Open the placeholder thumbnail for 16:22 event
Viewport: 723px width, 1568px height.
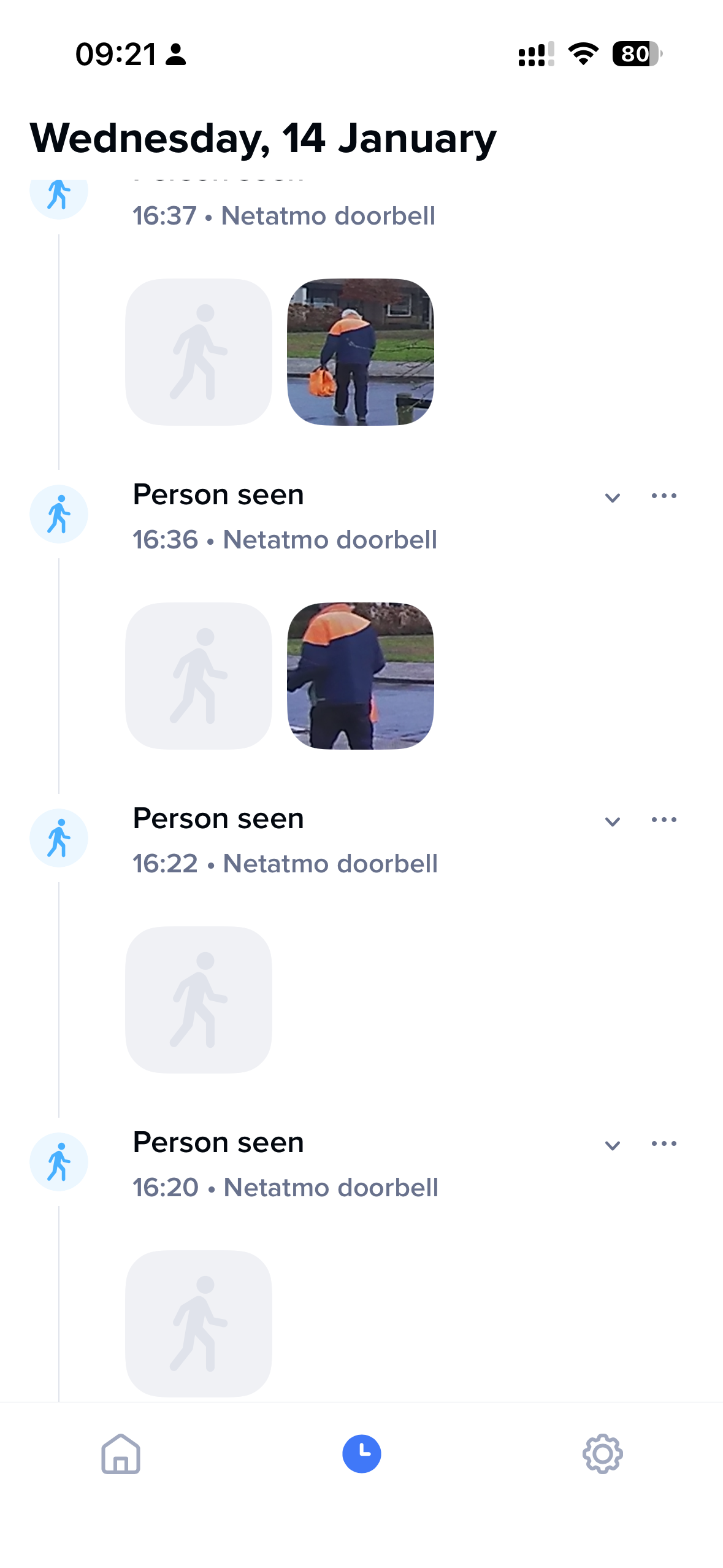(199, 999)
